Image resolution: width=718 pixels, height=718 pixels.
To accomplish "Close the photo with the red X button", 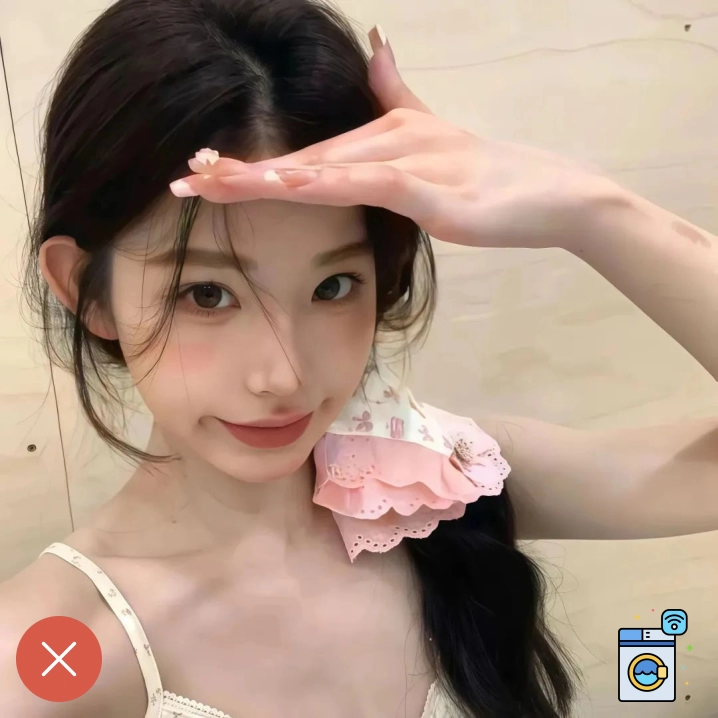I will 59,659.
